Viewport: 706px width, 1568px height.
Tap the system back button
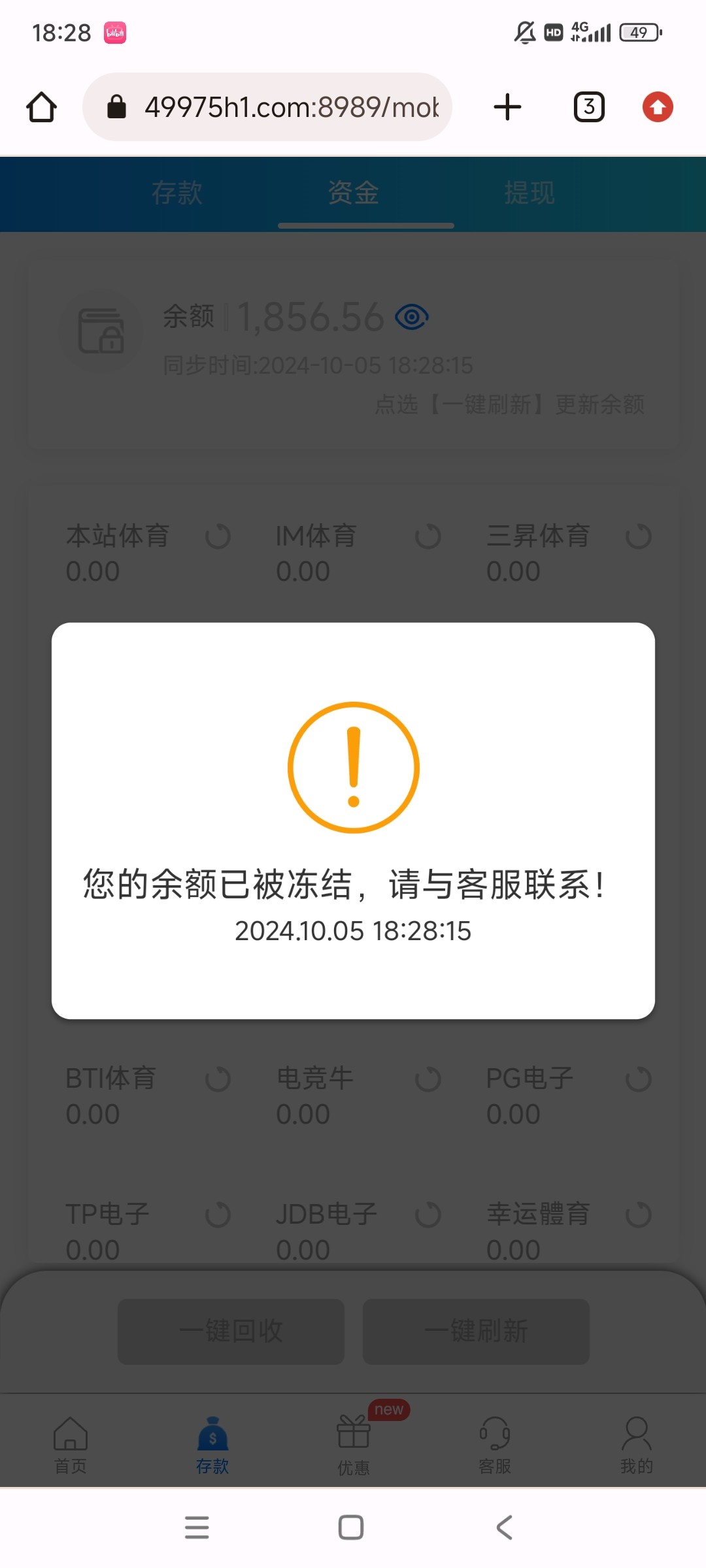point(505,1527)
